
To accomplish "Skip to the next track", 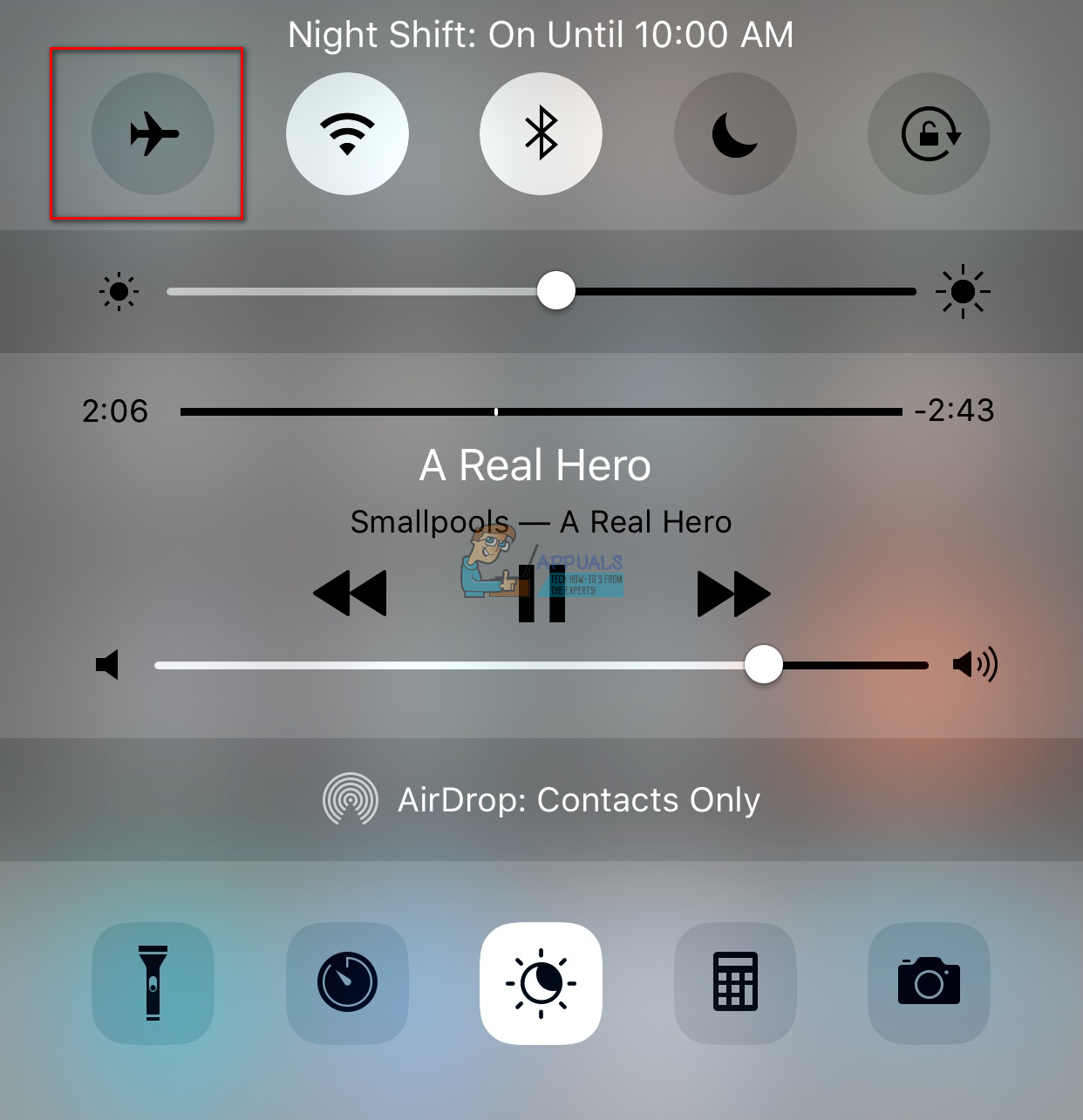I will click(733, 594).
